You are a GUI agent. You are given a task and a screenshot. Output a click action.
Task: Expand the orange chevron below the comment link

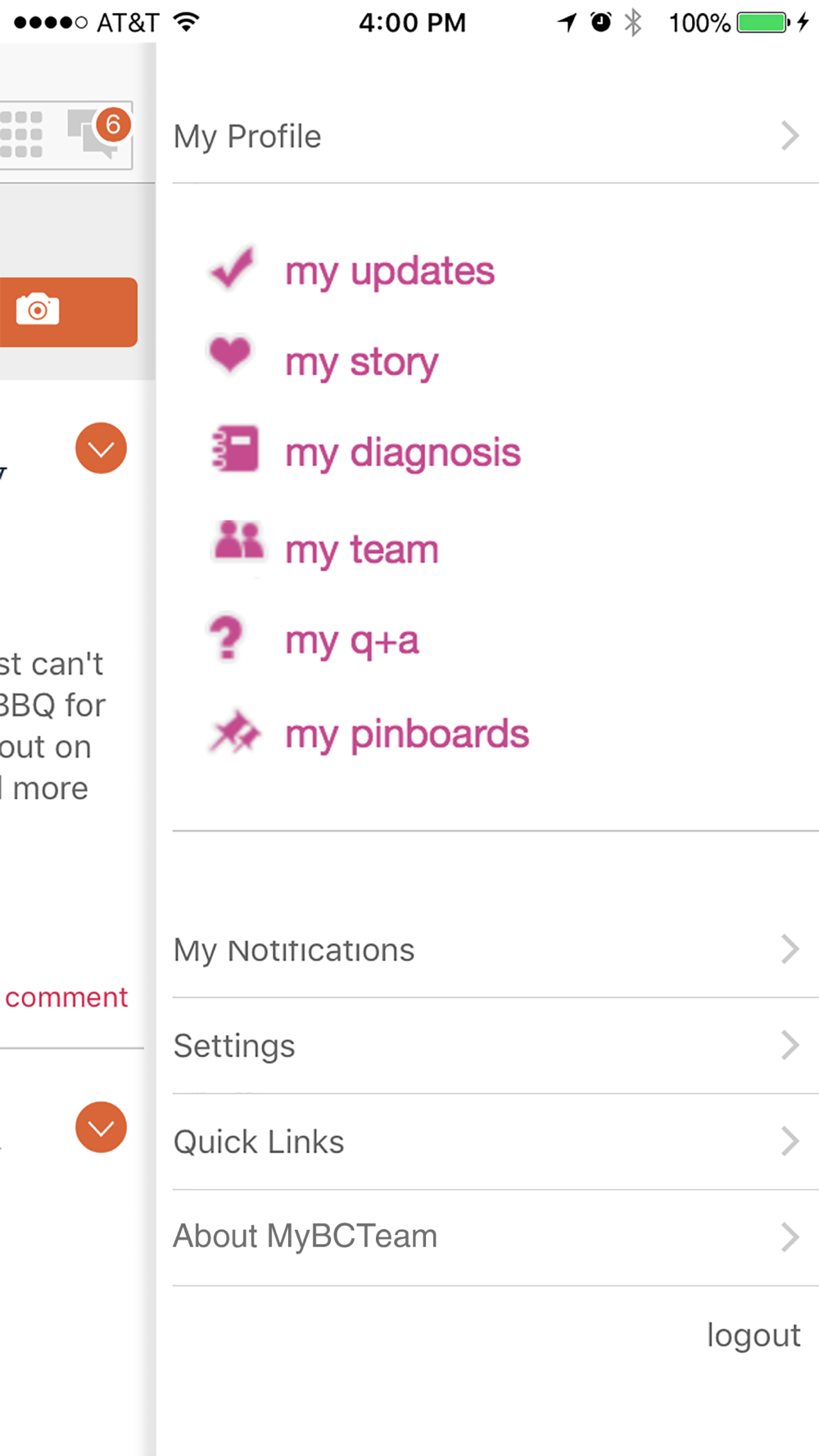point(101,1128)
